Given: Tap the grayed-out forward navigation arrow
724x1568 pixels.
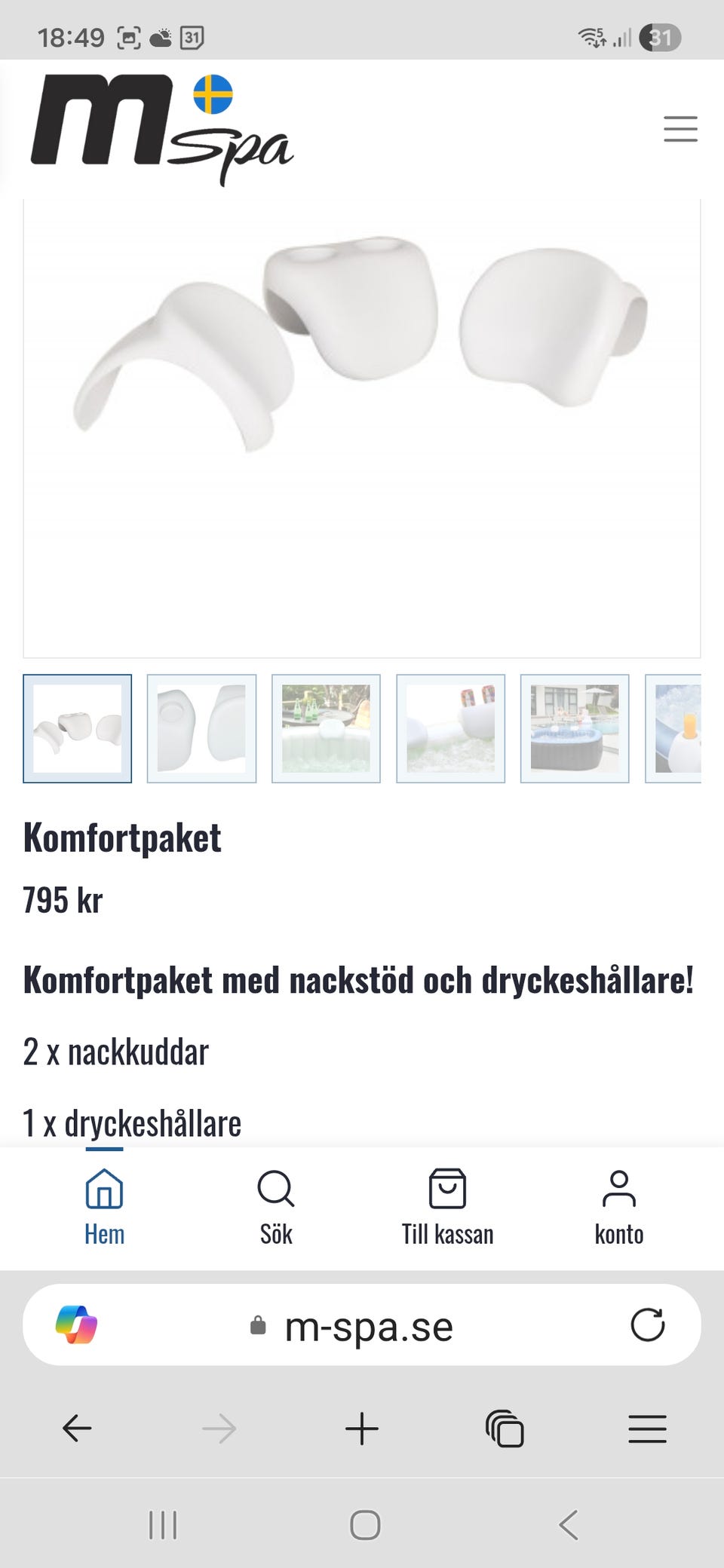Looking at the screenshot, I should [x=219, y=1427].
